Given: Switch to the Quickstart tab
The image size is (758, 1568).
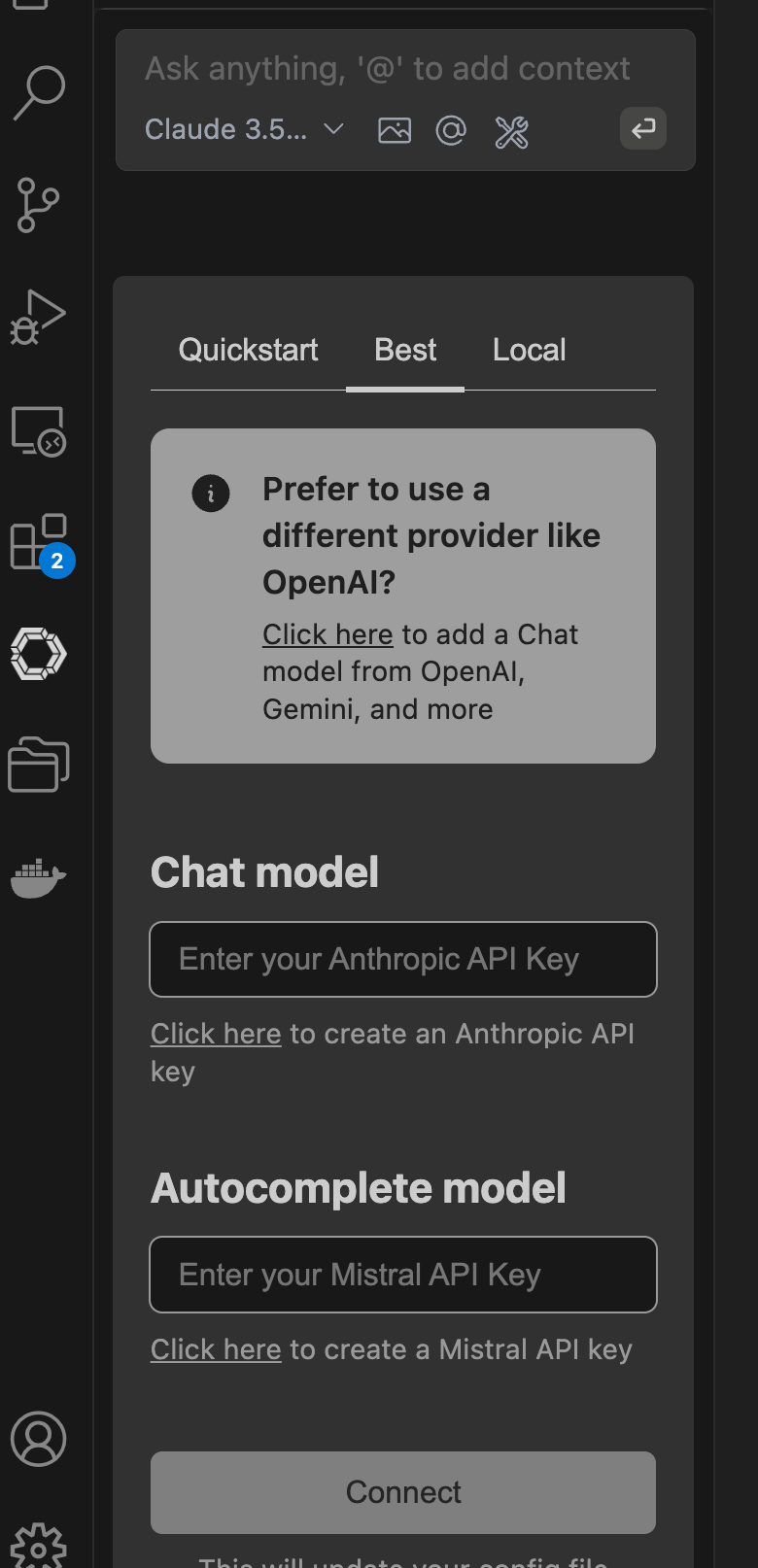Looking at the screenshot, I should 249,350.
